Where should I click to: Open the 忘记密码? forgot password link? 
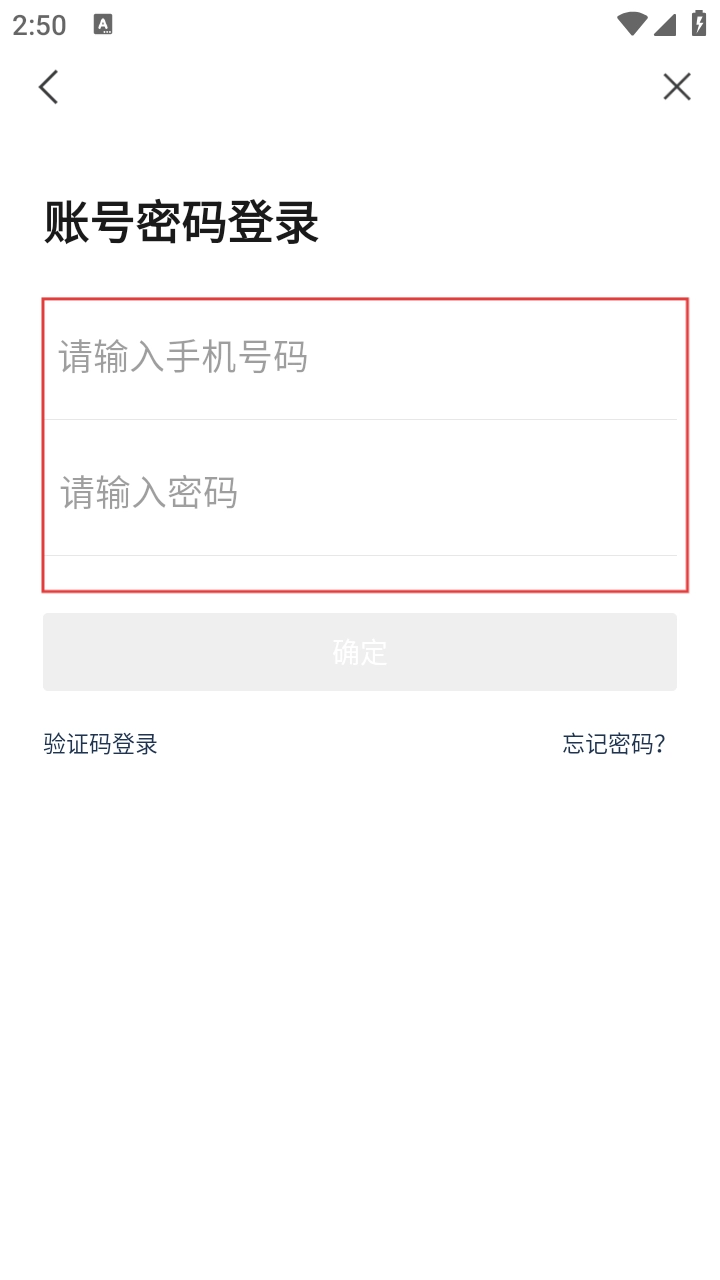[613, 744]
